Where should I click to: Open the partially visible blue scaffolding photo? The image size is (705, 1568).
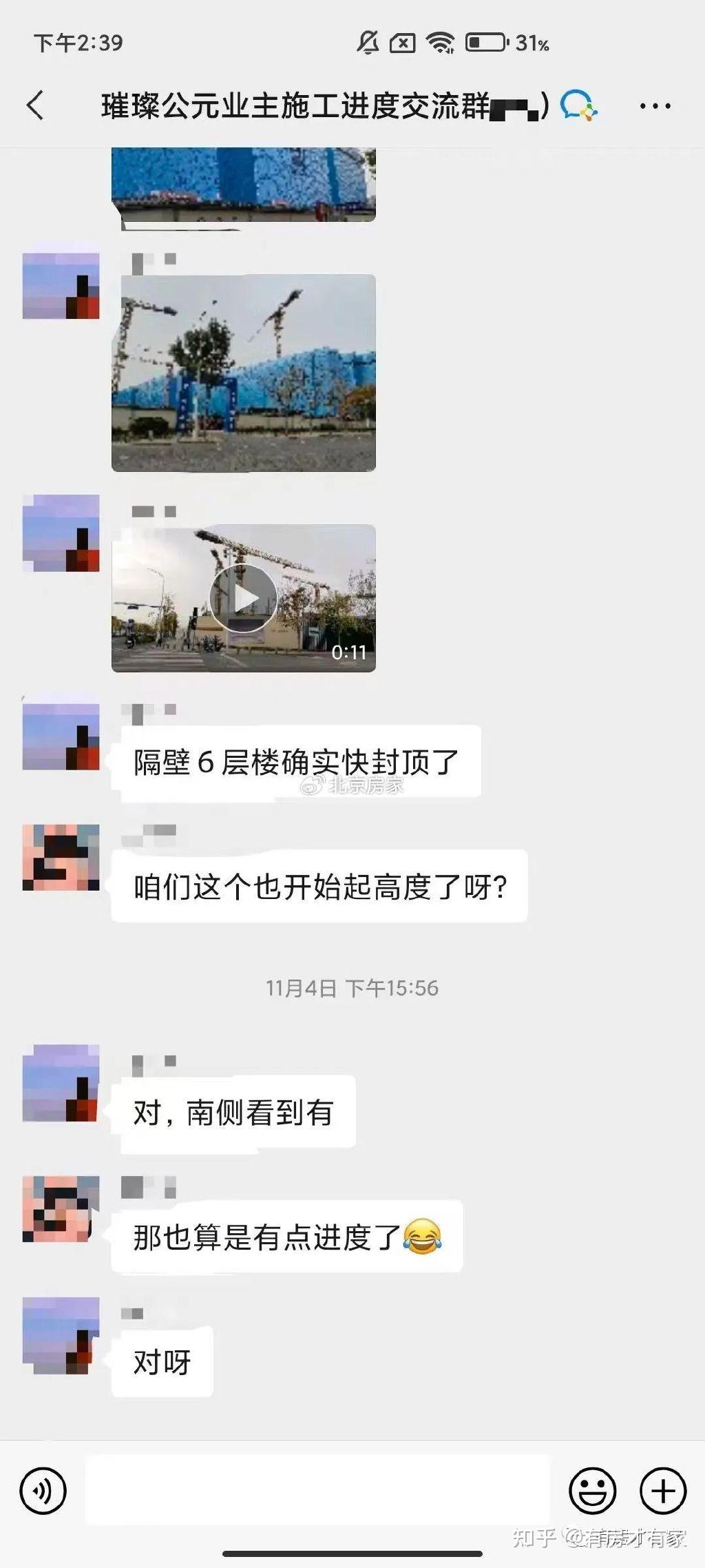click(x=244, y=185)
